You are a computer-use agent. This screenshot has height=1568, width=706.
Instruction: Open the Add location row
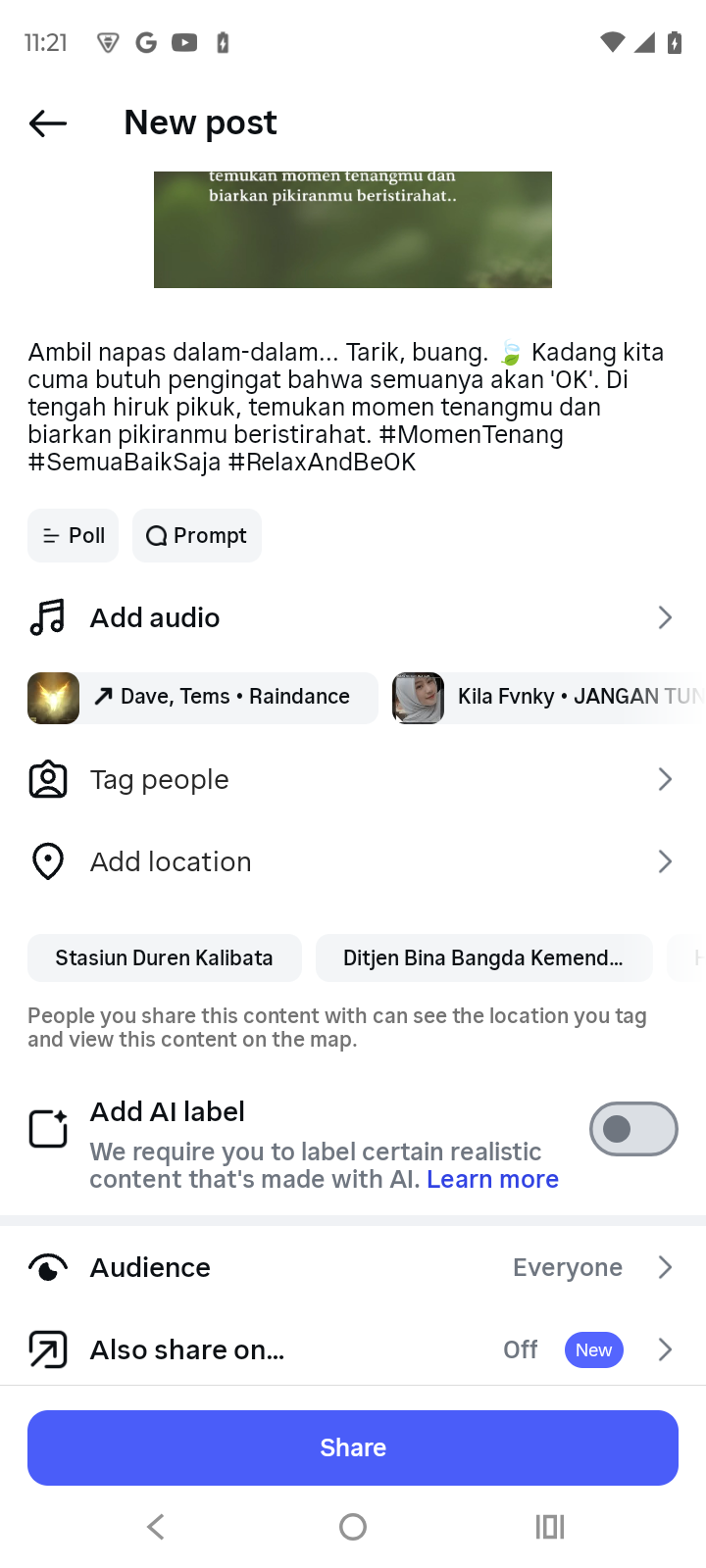(x=353, y=861)
